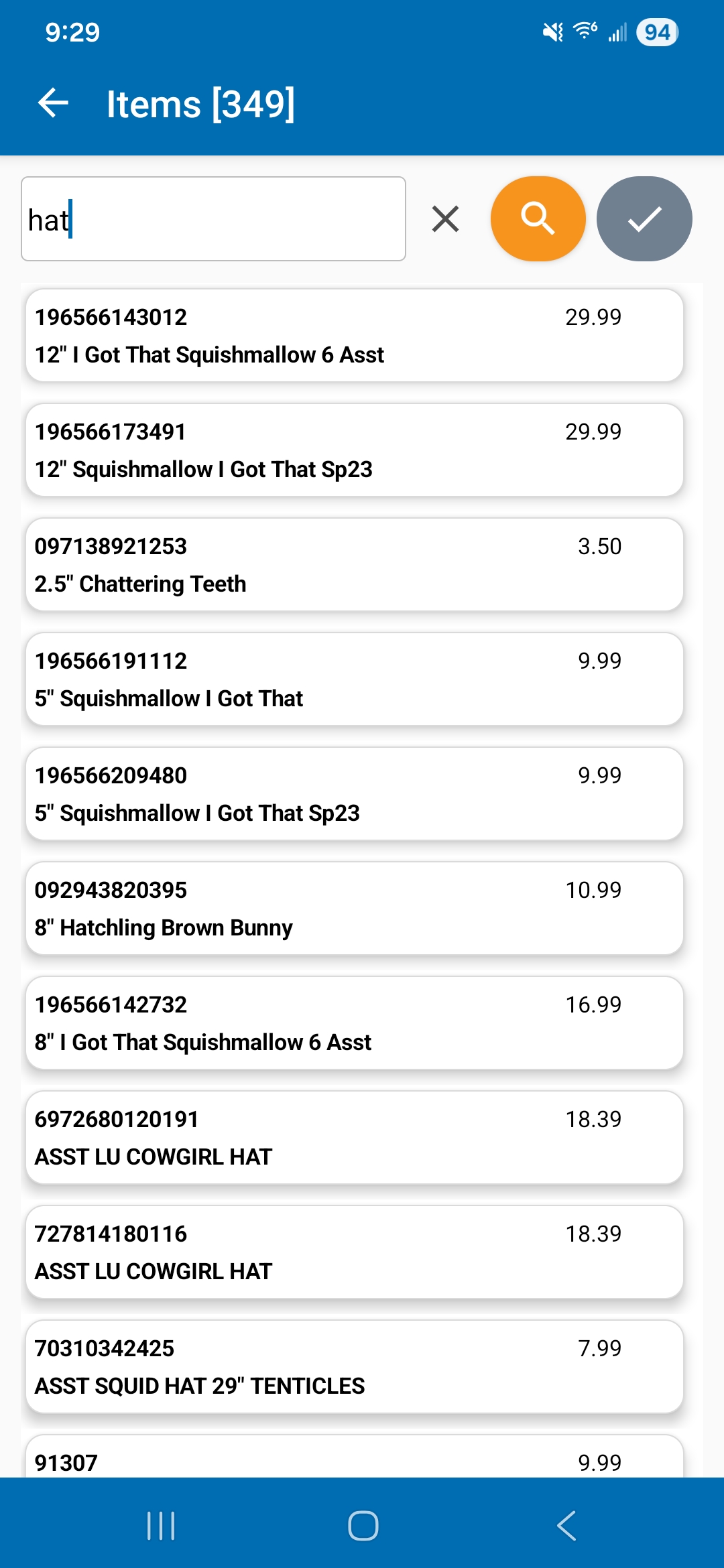Focus the search field containing "hat"
The width and height of the screenshot is (724, 1568).
(213, 219)
